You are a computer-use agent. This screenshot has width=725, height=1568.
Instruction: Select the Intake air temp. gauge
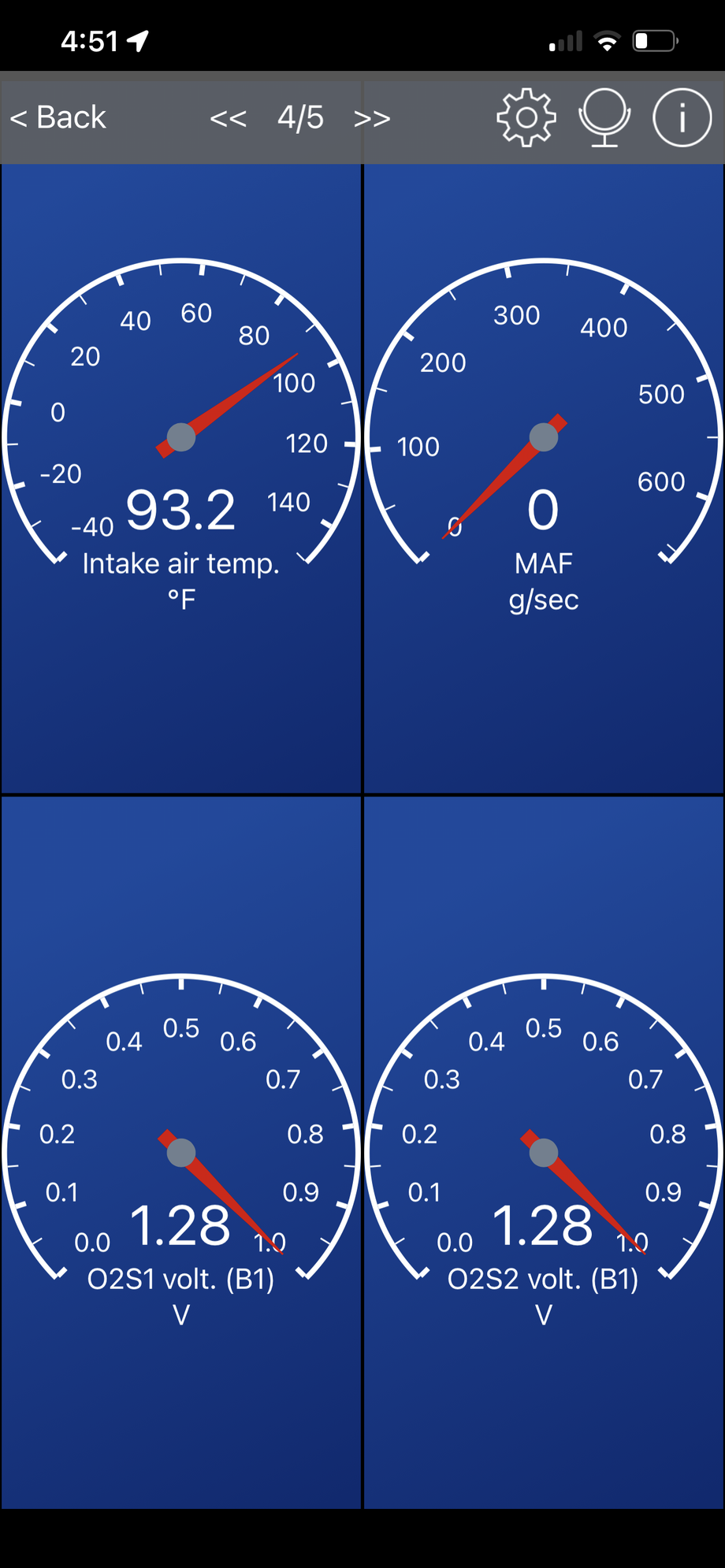[x=181, y=478]
